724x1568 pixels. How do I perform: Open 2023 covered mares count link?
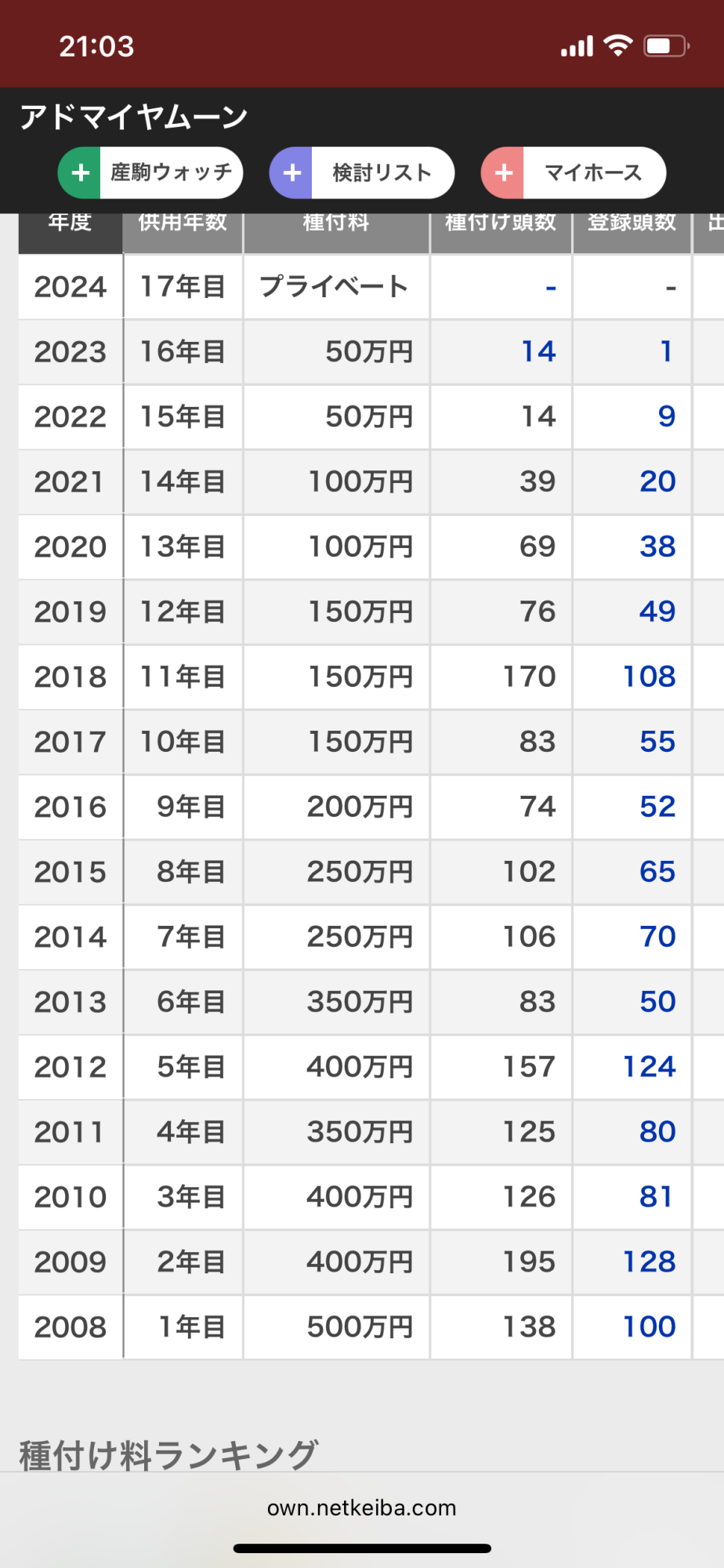pyautogui.click(x=539, y=352)
